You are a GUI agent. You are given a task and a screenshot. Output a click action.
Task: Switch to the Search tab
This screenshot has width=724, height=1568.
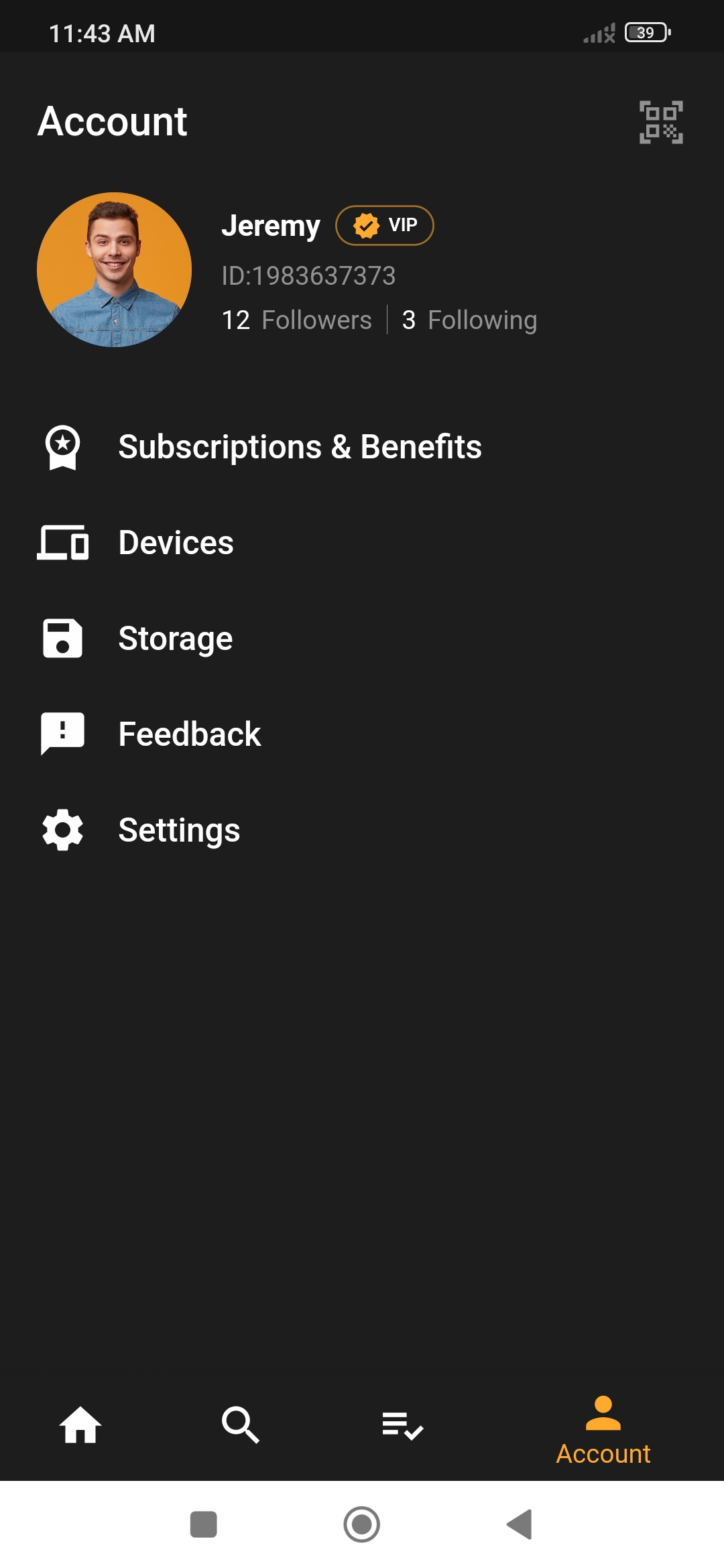click(241, 1425)
